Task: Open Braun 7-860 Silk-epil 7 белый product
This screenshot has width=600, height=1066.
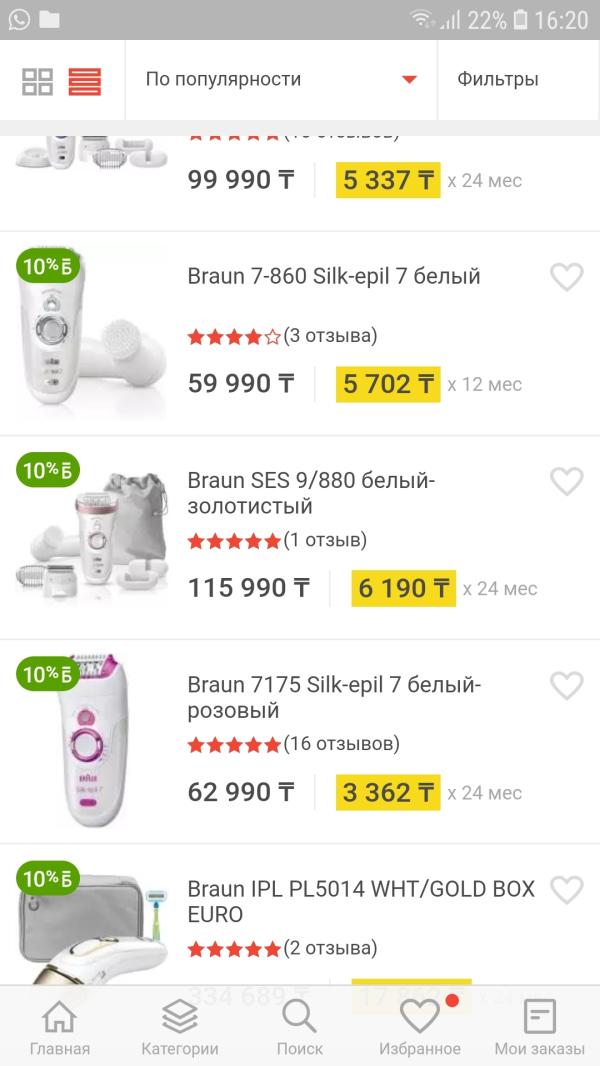Action: click(x=334, y=277)
